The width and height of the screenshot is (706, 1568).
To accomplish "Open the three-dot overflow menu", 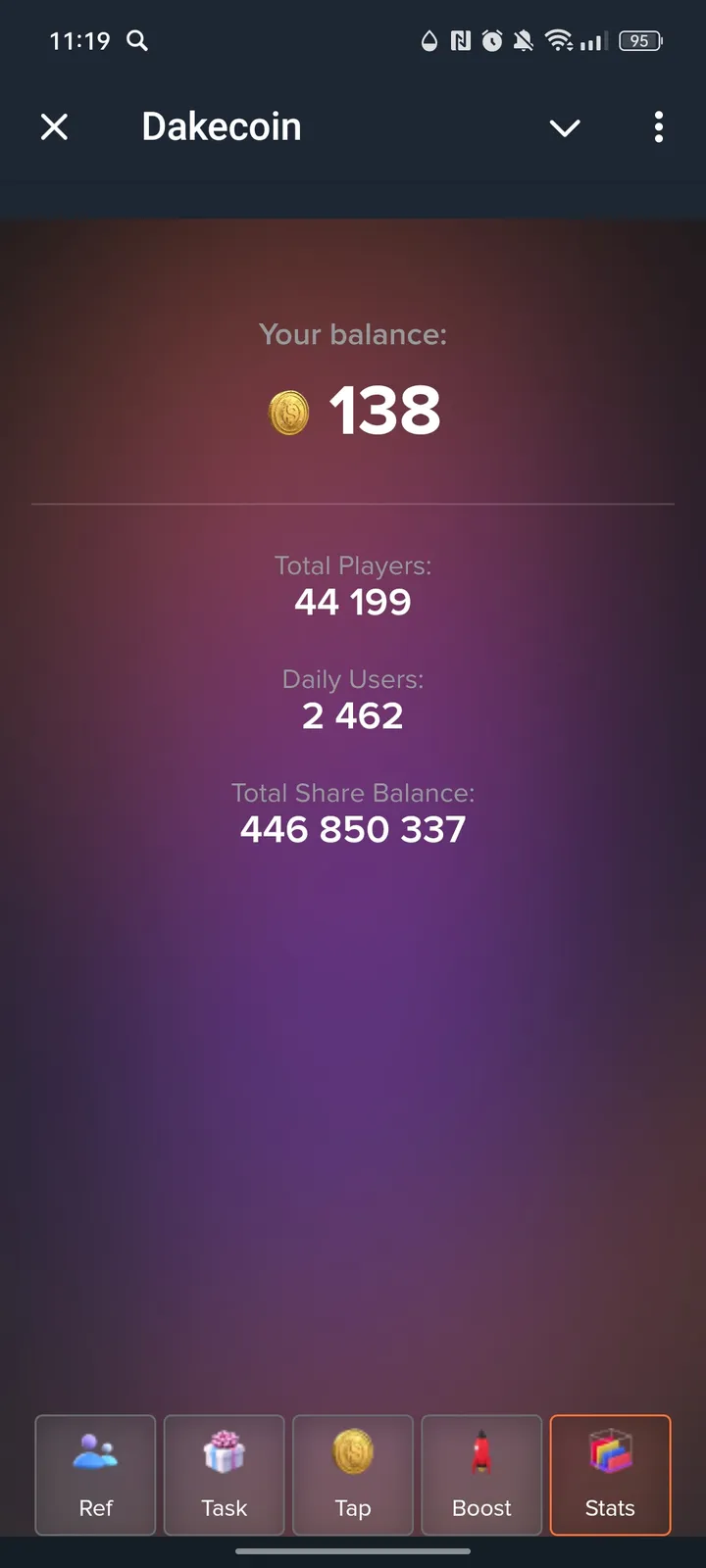I will pos(658,127).
